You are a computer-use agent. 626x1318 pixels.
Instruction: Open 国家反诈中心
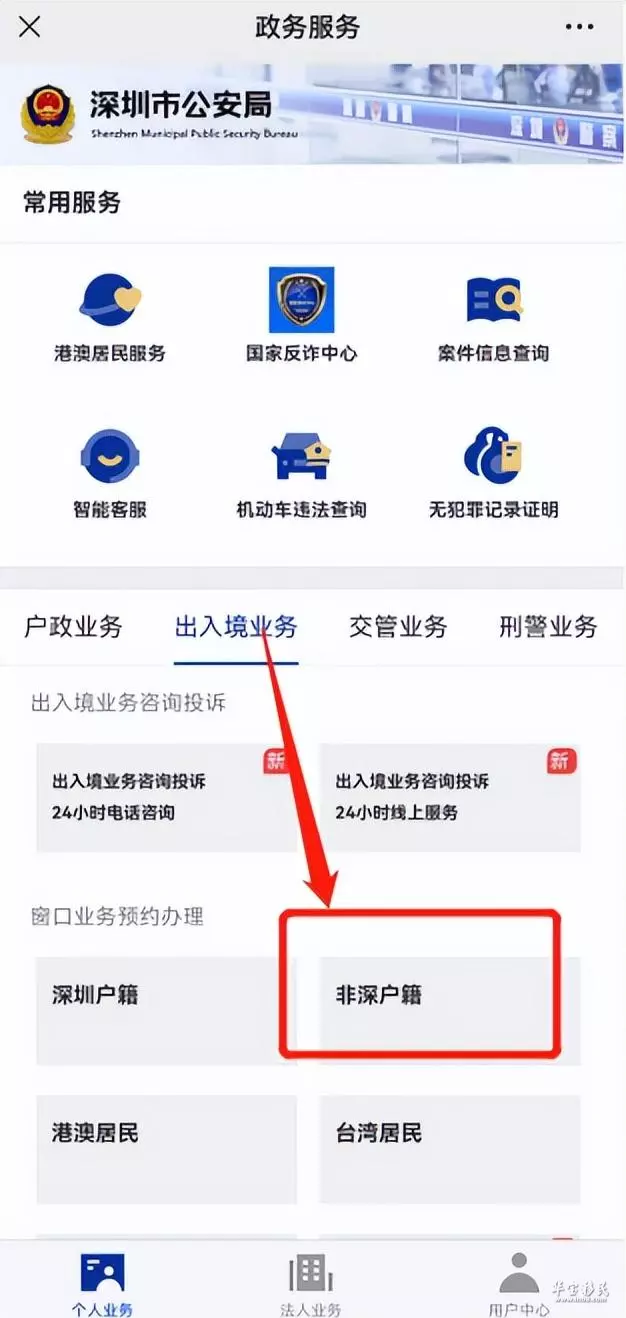pyautogui.click(x=301, y=315)
